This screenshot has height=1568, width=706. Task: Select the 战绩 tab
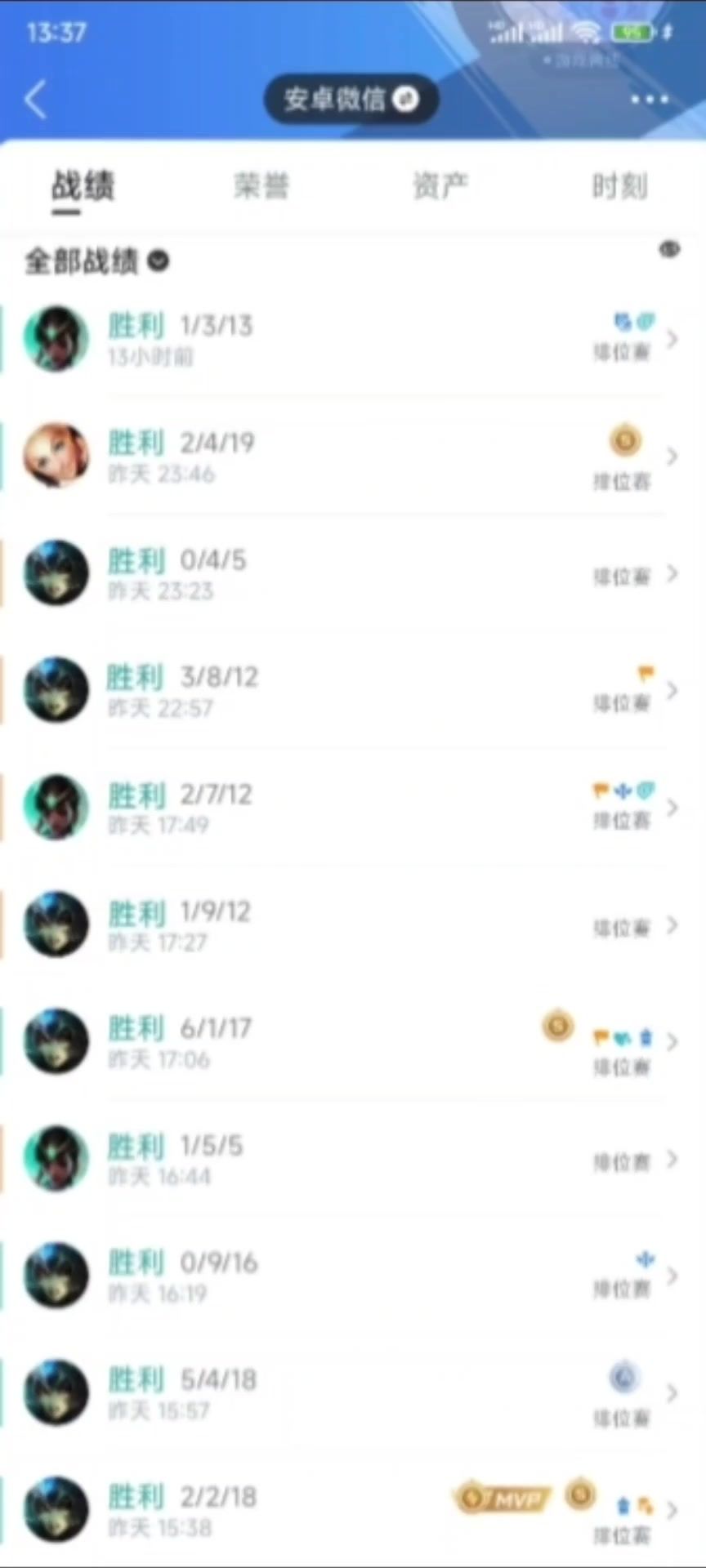click(x=83, y=186)
